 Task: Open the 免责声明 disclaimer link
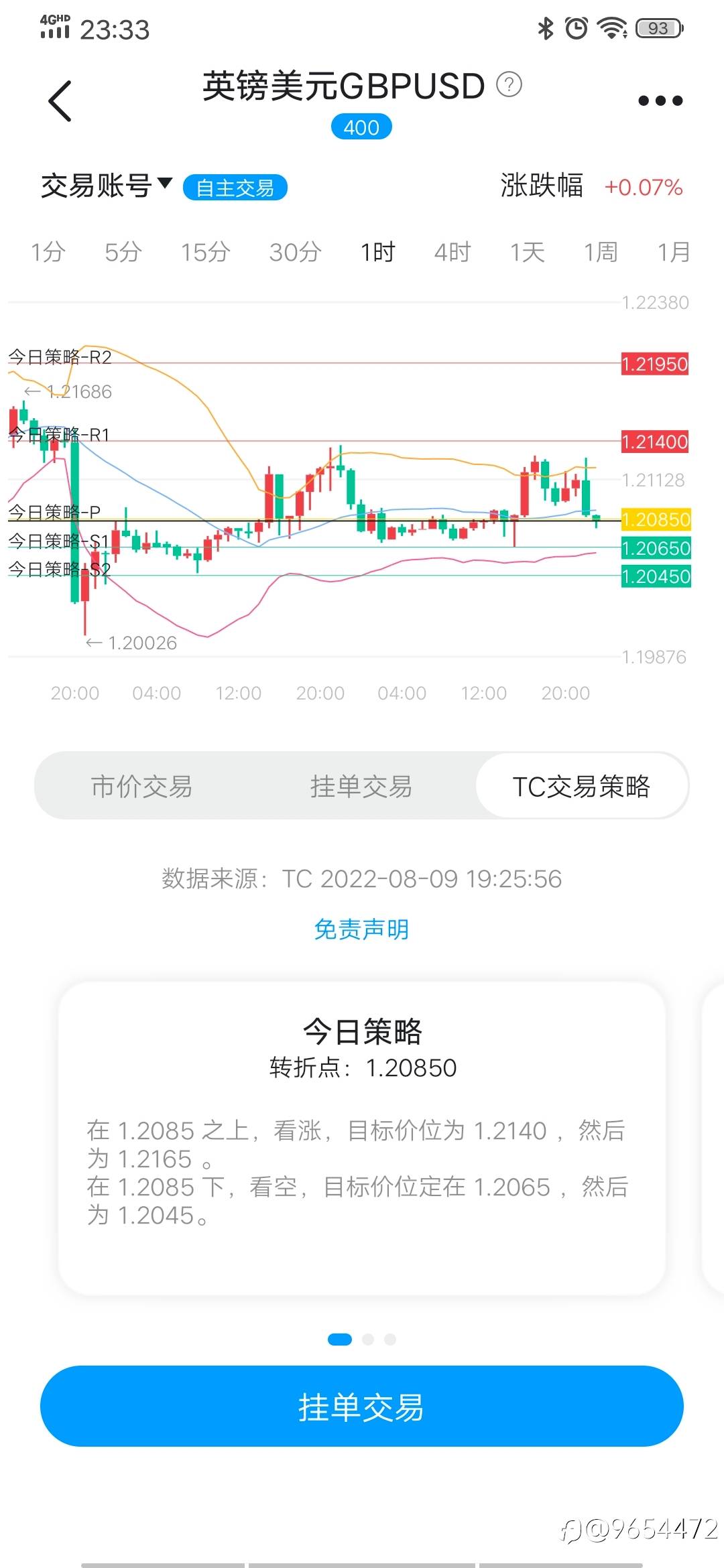(x=361, y=929)
